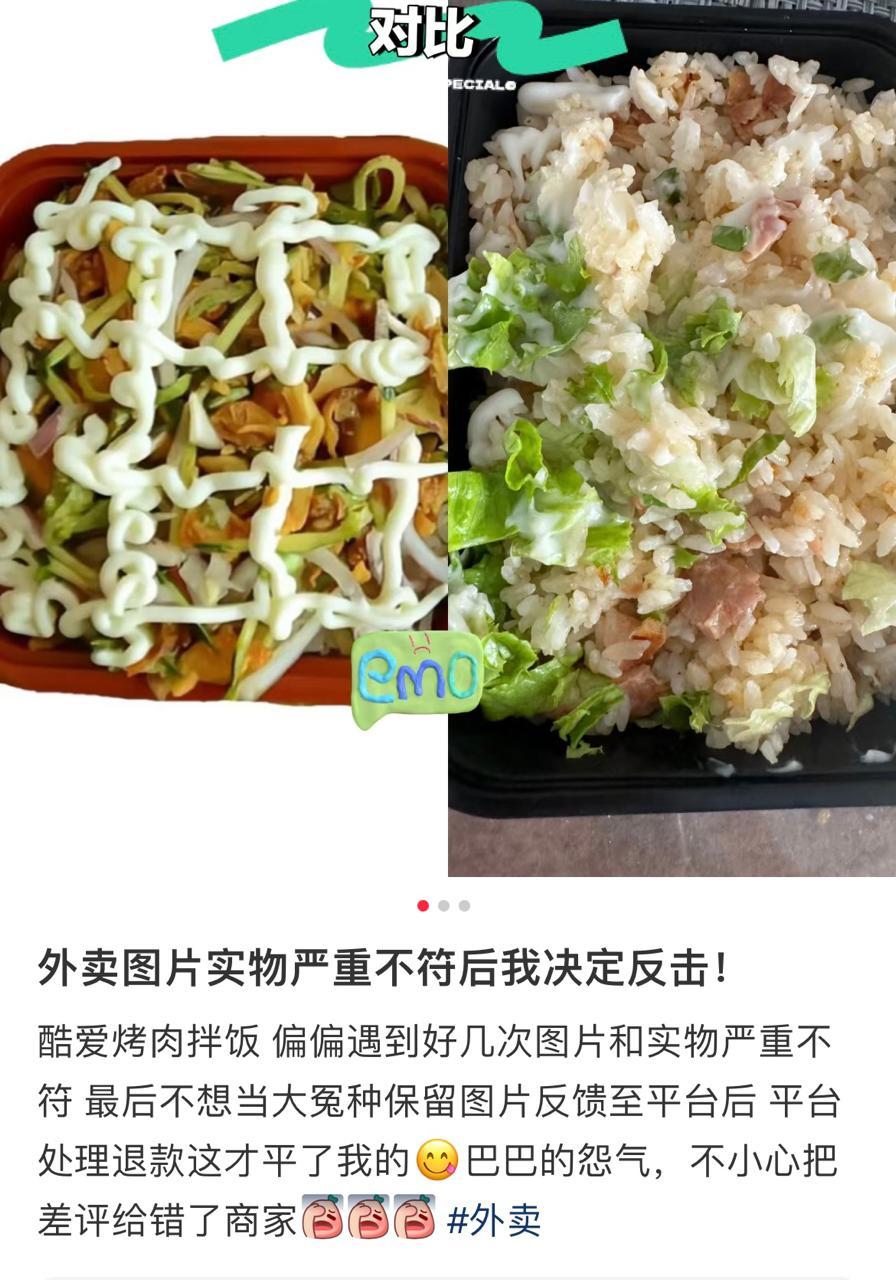
Task: Tap the #外卖 hashtag link
Action: tap(494, 1220)
